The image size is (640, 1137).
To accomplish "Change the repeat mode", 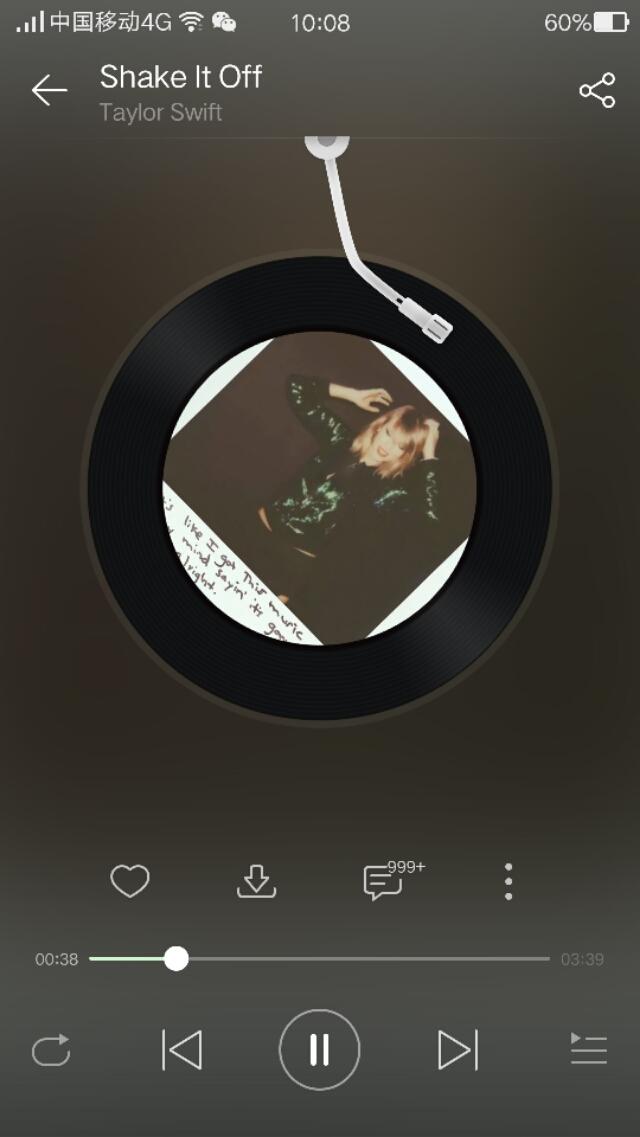I will click(x=51, y=1050).
